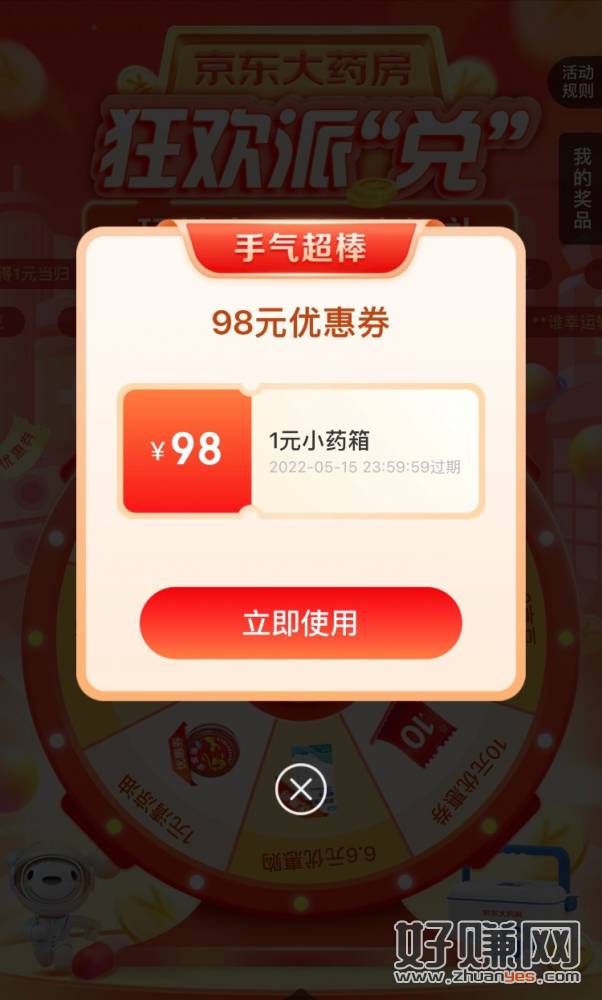Close the coupon popup
602x1000 pixels.
pyautogui.click(x=300, y=791)
